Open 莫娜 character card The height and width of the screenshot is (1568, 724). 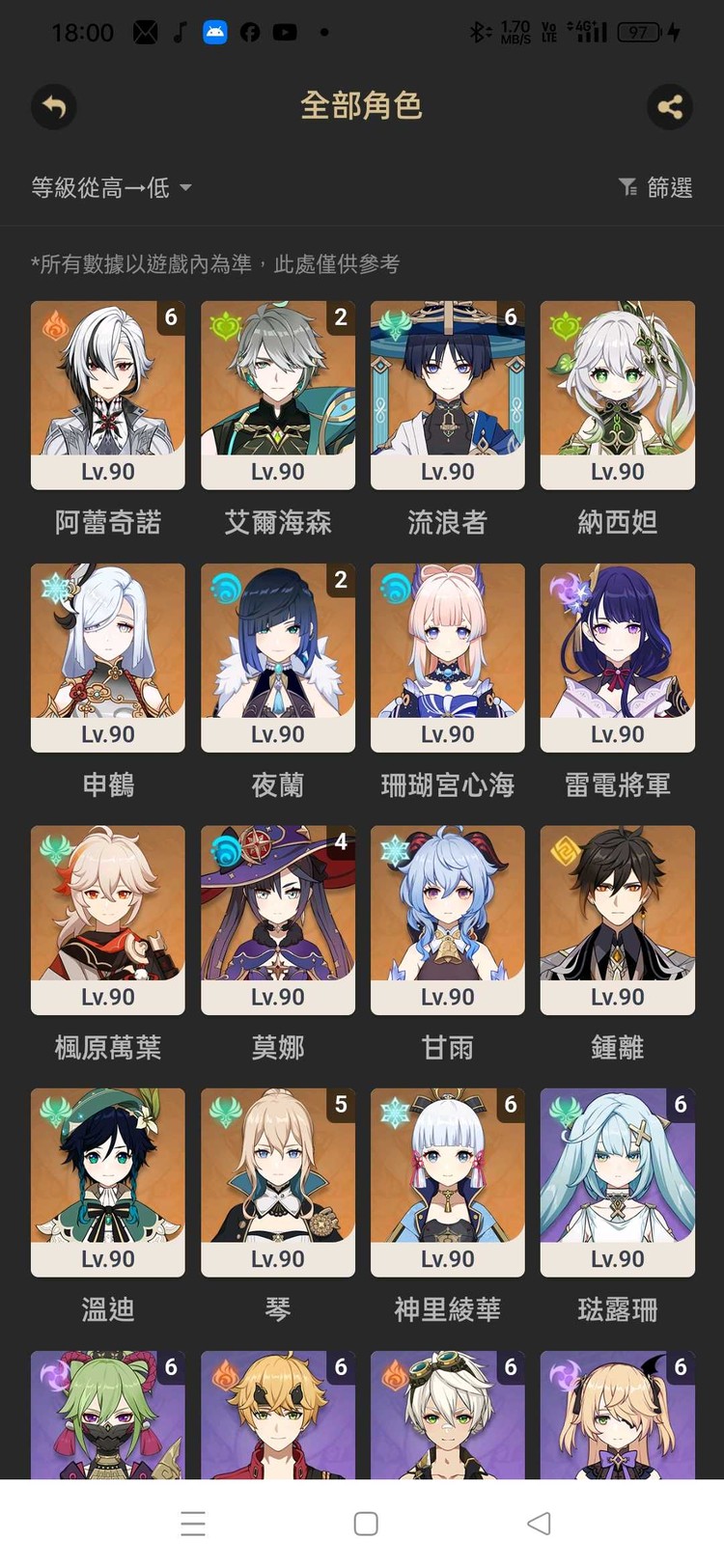[x=278, y=919]
